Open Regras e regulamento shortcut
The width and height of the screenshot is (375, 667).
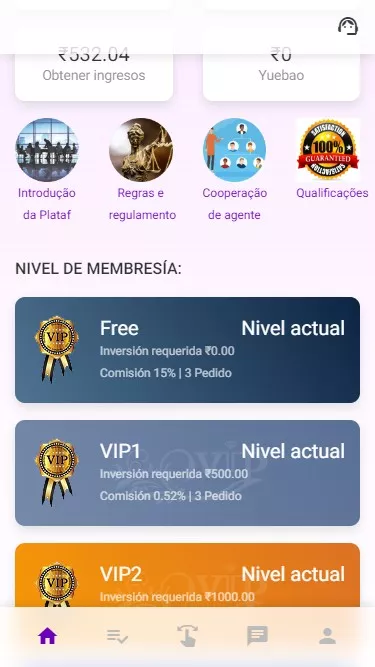141,169
